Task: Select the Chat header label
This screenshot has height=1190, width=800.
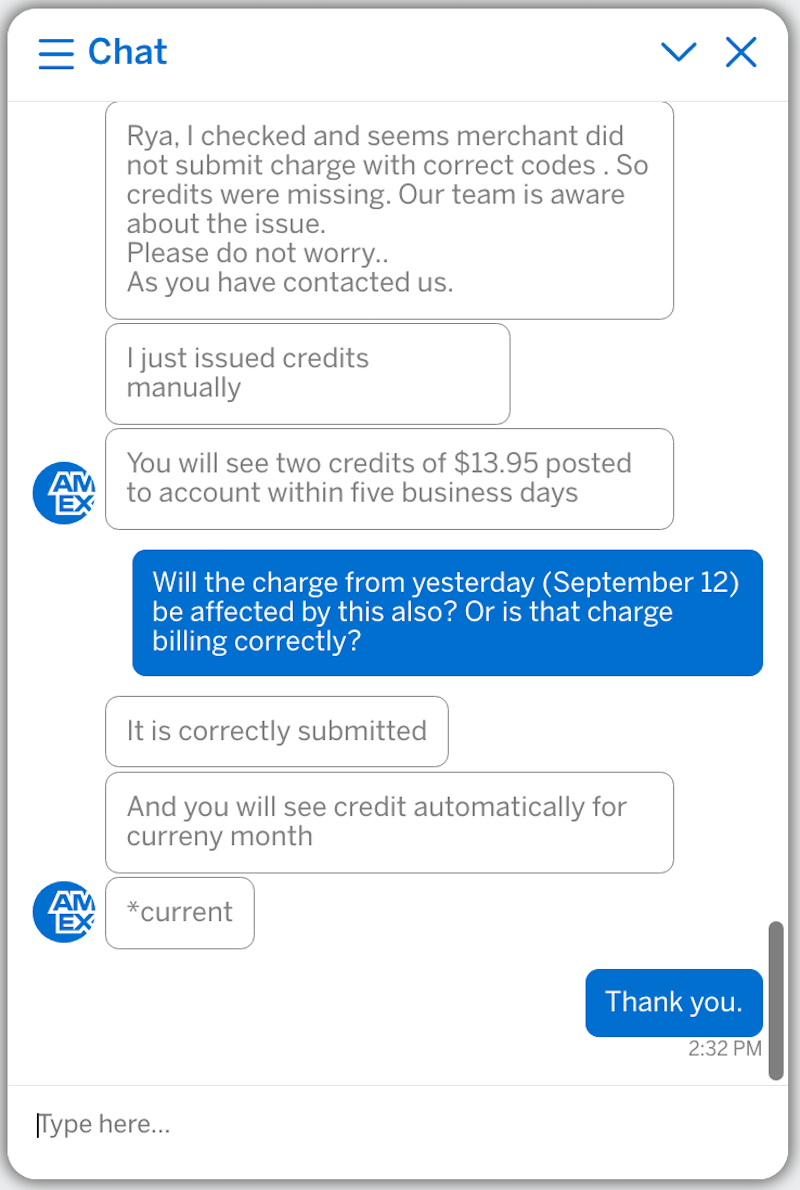Action: click(127, 52)
